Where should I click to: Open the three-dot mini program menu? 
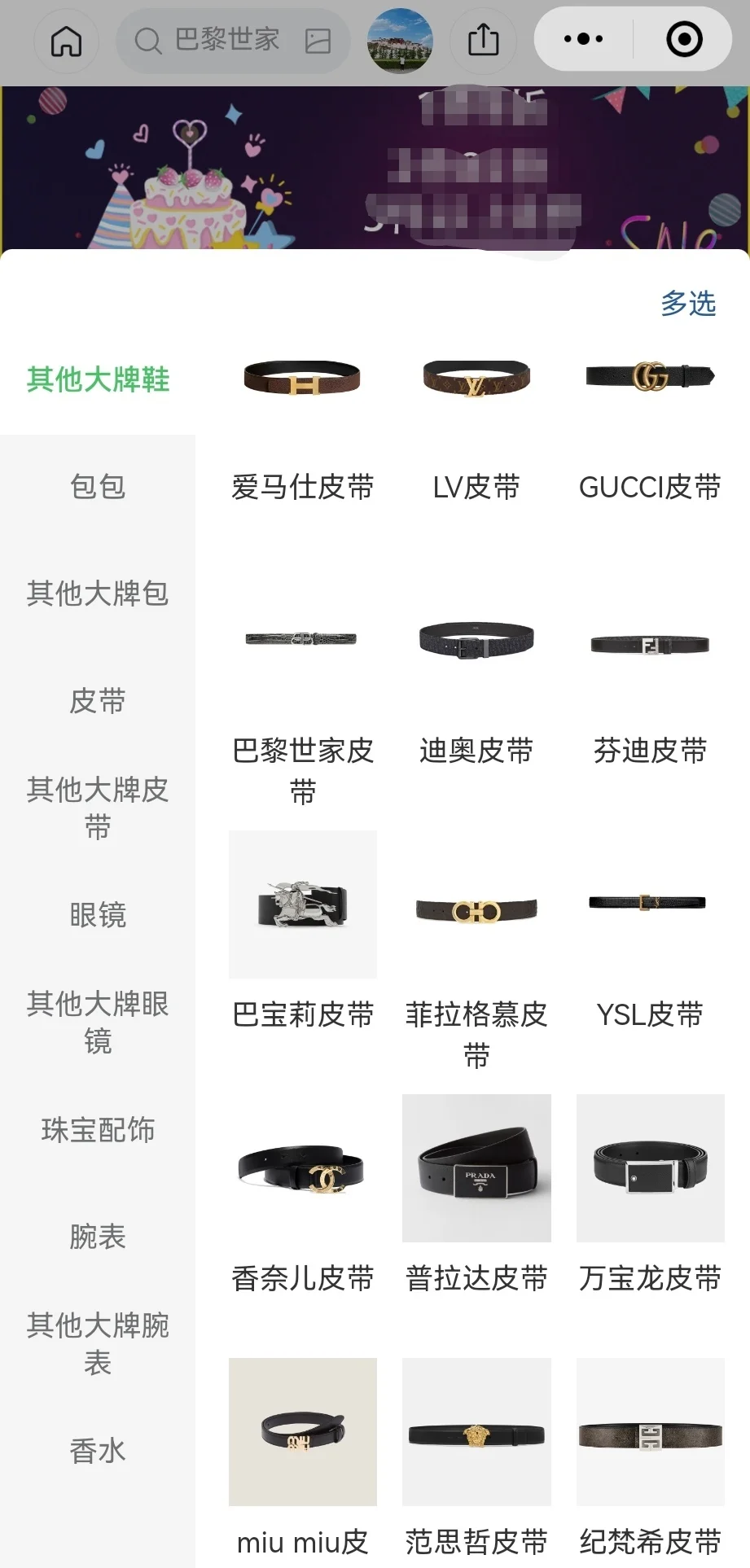tap(583, 39)
